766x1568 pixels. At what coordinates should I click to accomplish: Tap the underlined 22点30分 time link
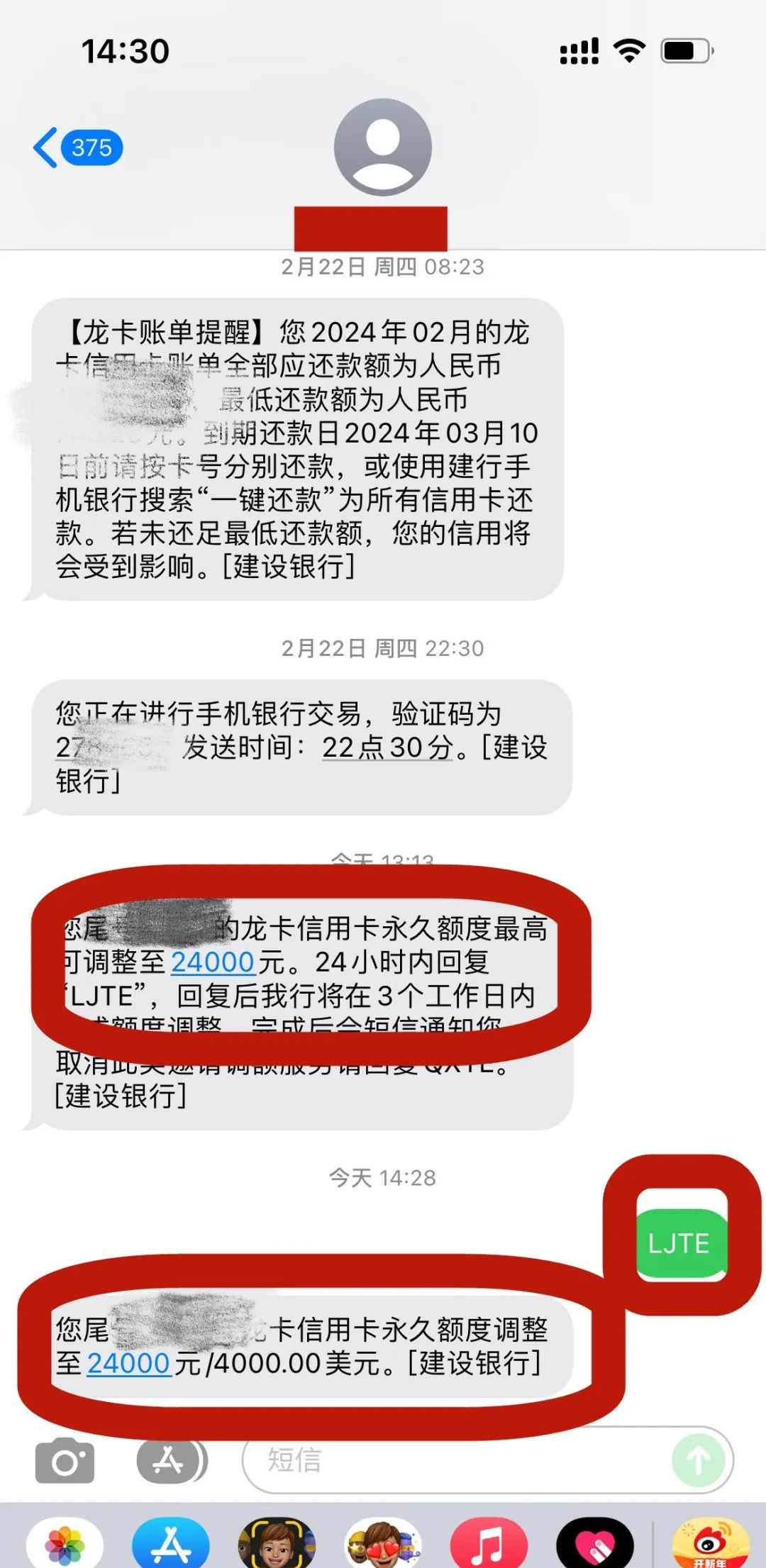[x=388, y=747]
